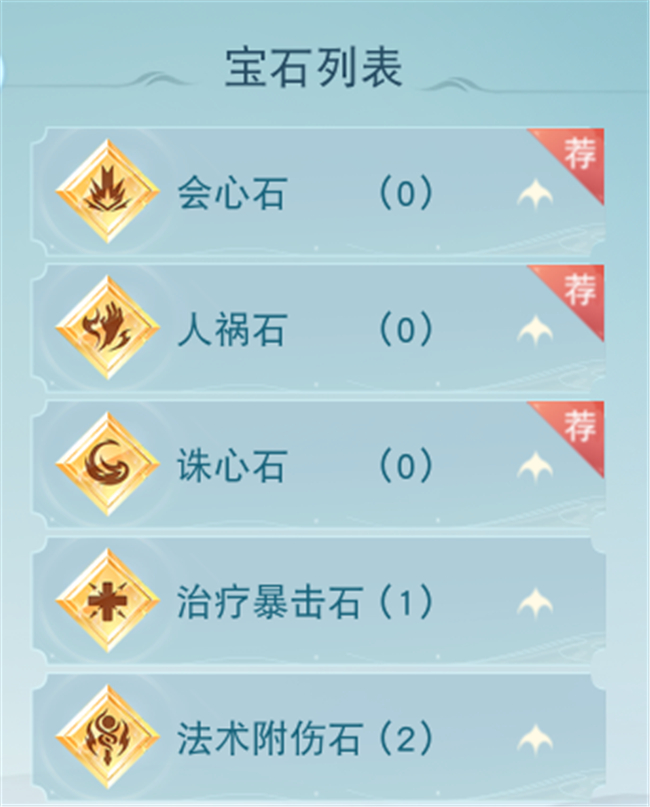Expand the arrow beside 治疗暴击石
Image resolution: width=650 pixels, height=807 pixels.
pyautogui.click(x=535, y=603)
